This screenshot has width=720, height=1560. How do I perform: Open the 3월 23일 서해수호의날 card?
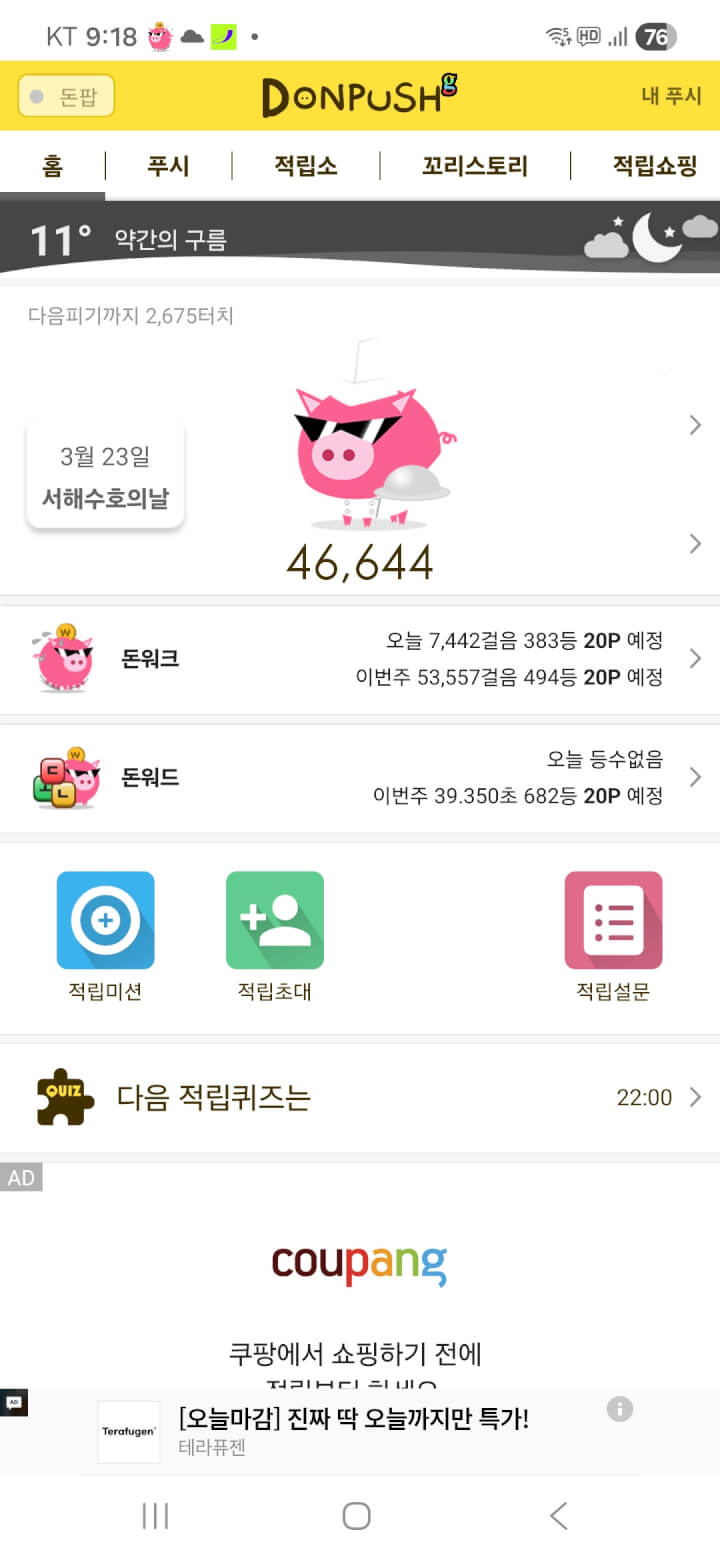pos(105,476)
